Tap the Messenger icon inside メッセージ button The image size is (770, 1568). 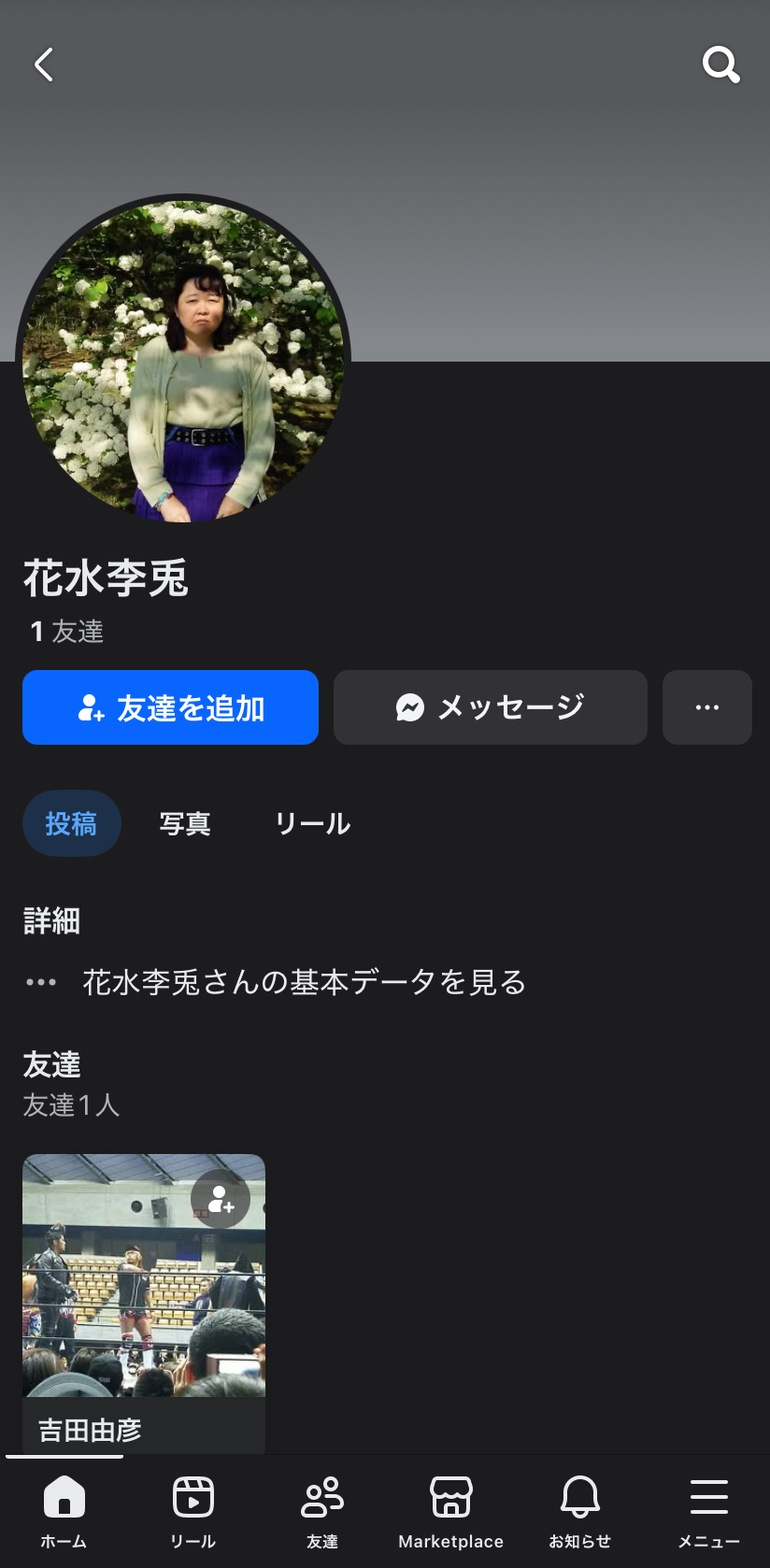click(408, 707)
